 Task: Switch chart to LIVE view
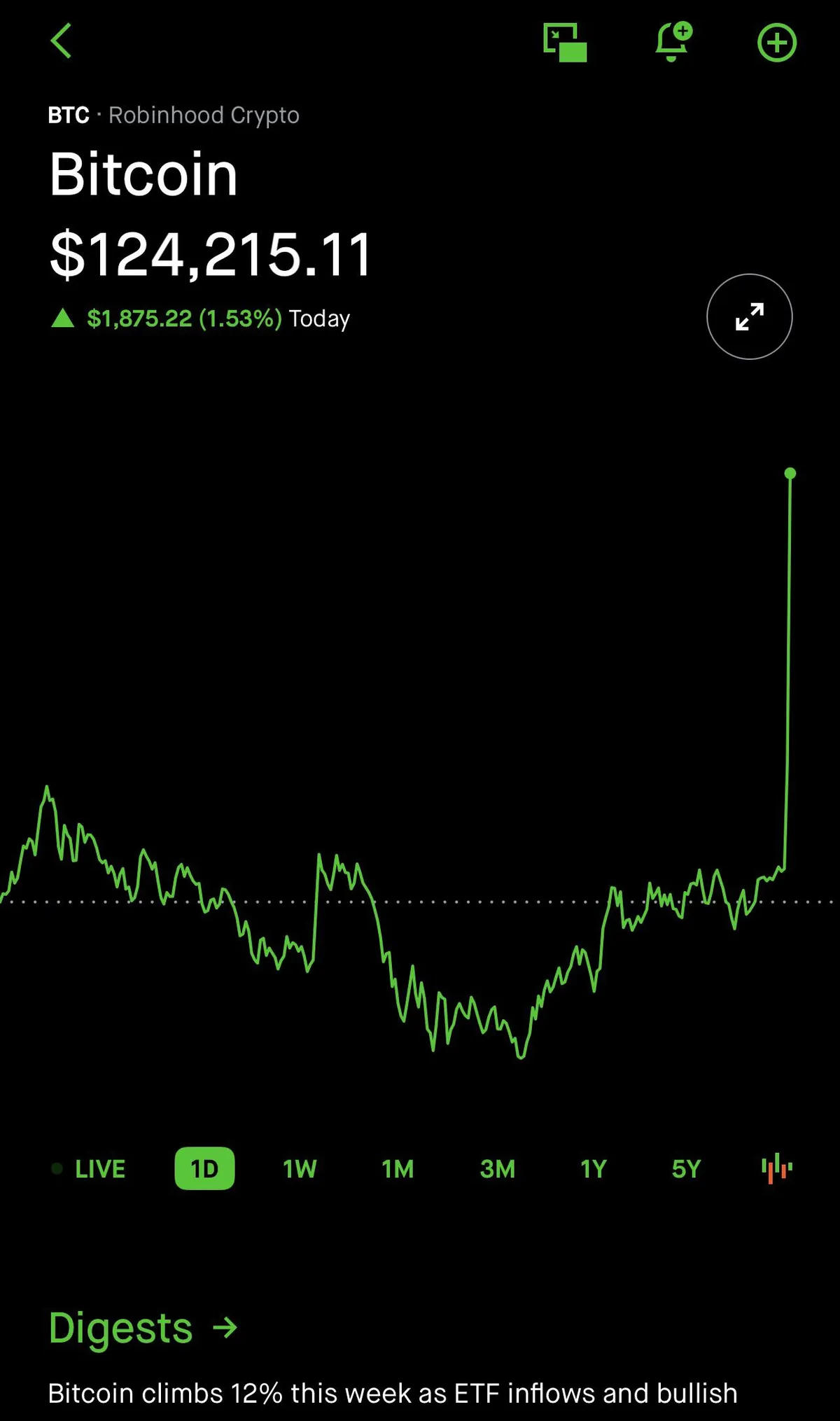(x=90, y=1169)
